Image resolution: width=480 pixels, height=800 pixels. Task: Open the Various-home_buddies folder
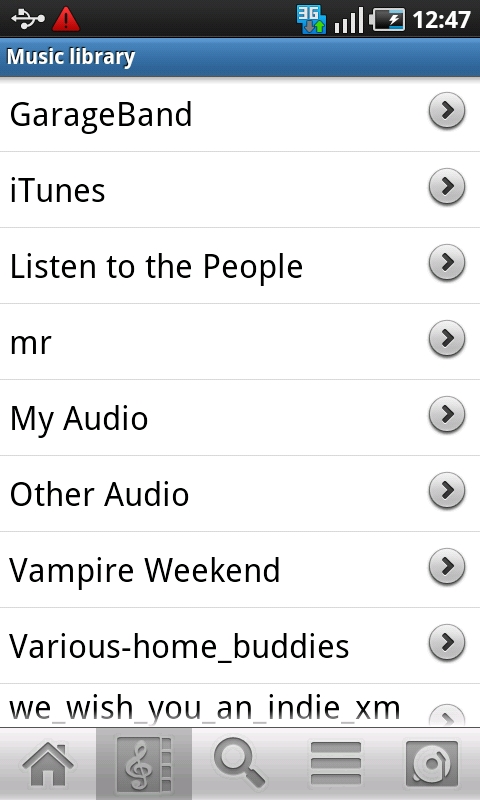click(240, 646)
